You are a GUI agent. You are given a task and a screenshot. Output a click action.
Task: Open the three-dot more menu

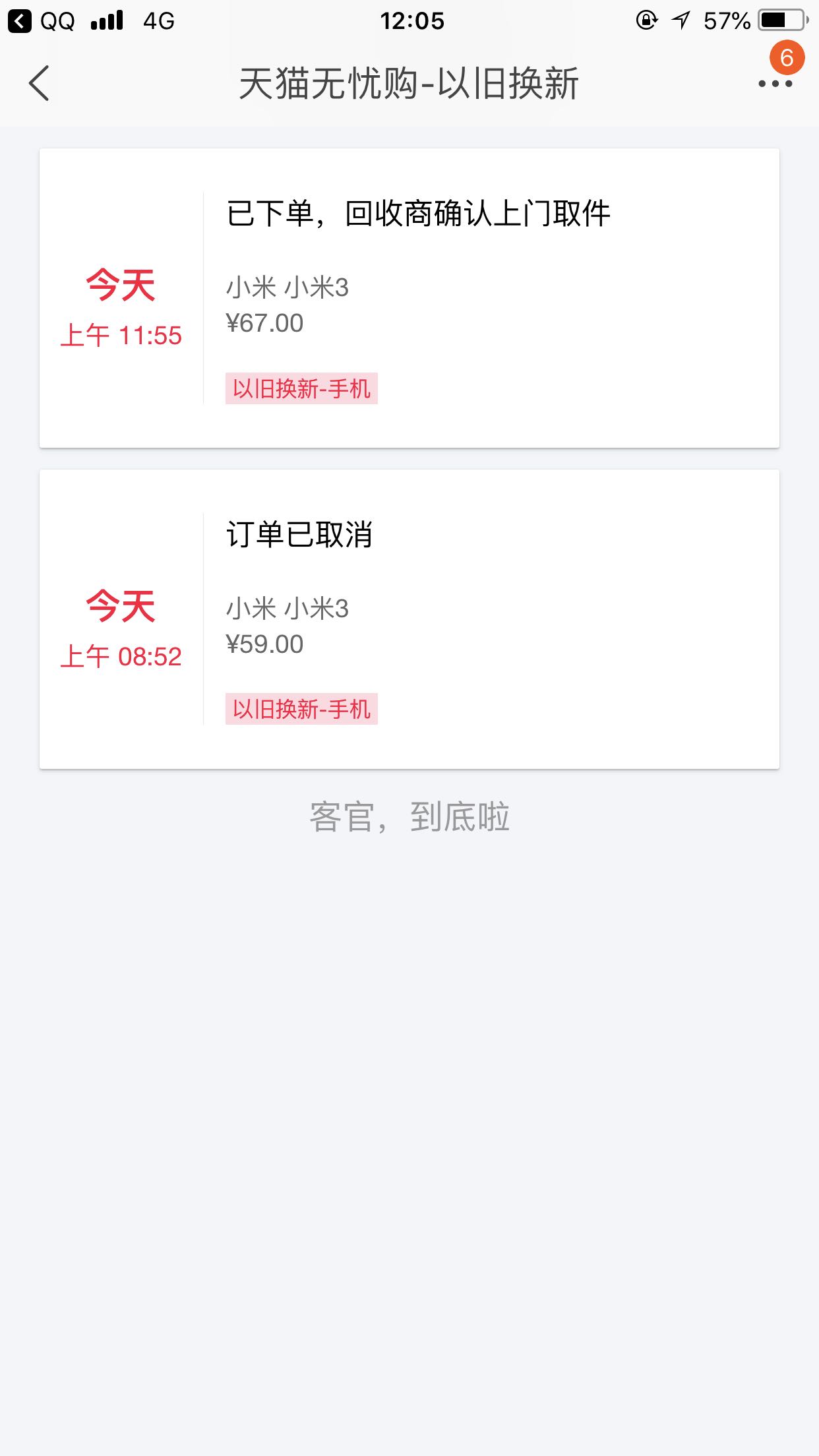(x=775, y=84)
